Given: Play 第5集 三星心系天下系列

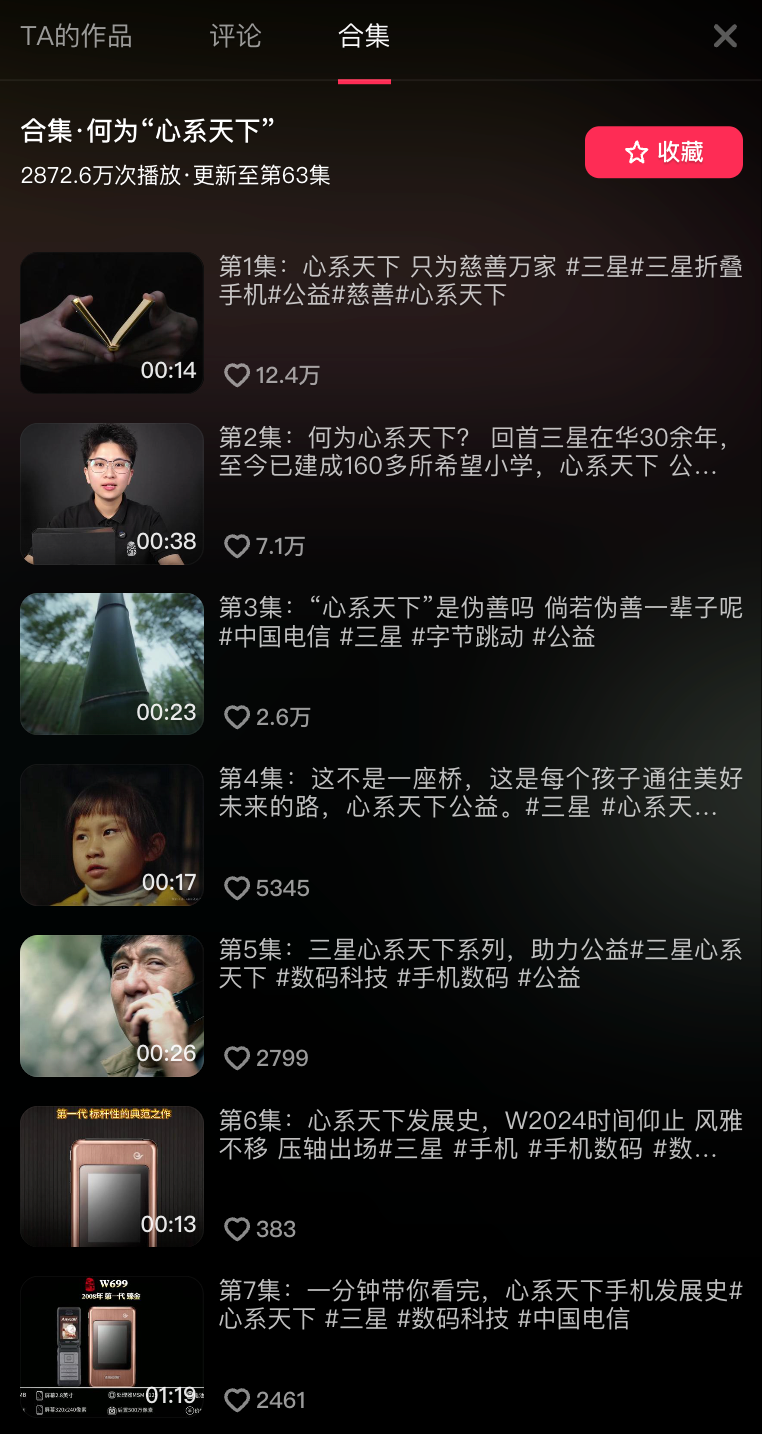Looking at the screenshot, I should pyautogui.click(x=112, y=1005).
